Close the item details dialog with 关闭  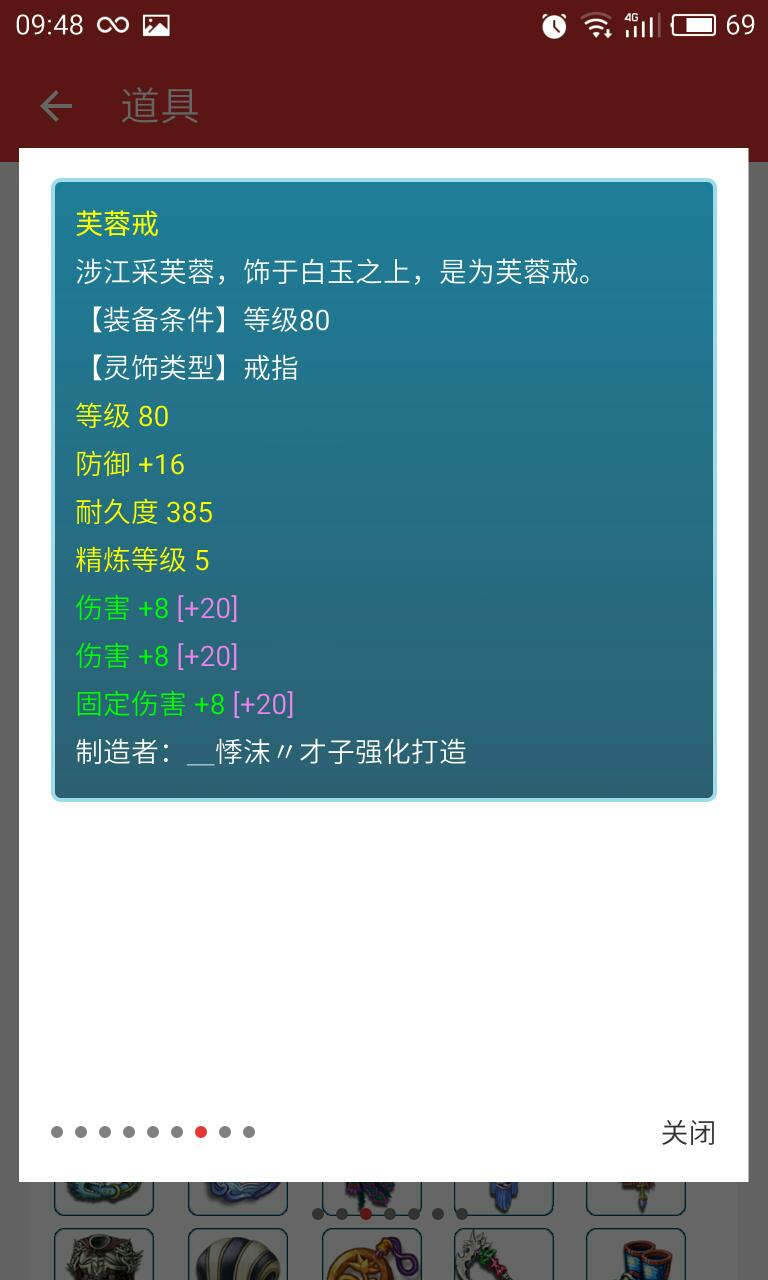tap(688, 1133)
